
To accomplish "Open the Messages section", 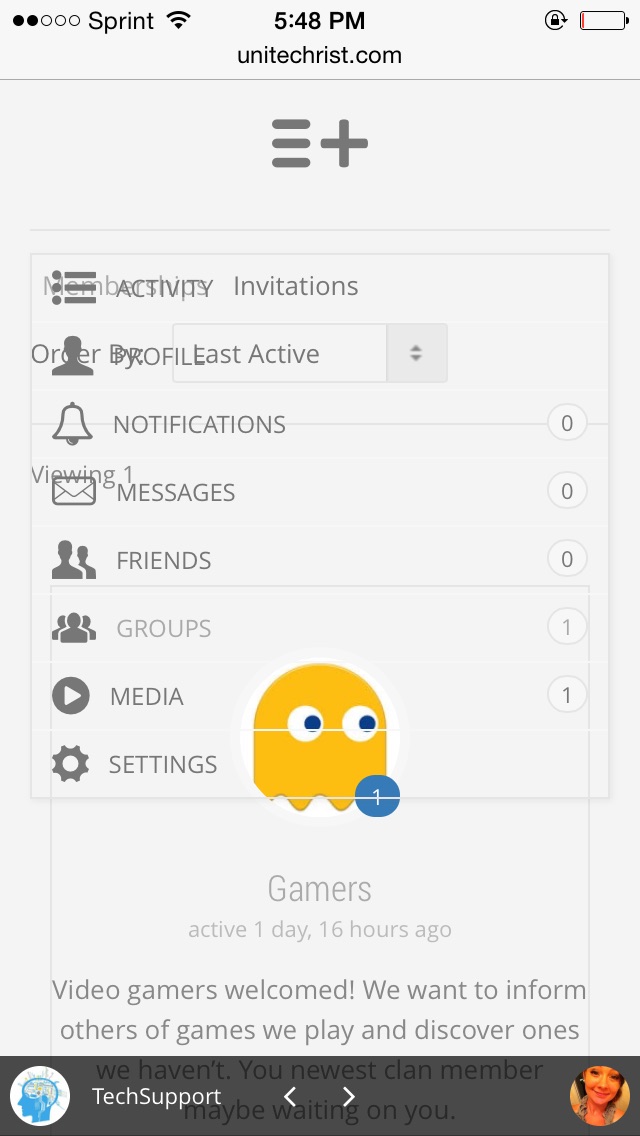I will [175, 492].
